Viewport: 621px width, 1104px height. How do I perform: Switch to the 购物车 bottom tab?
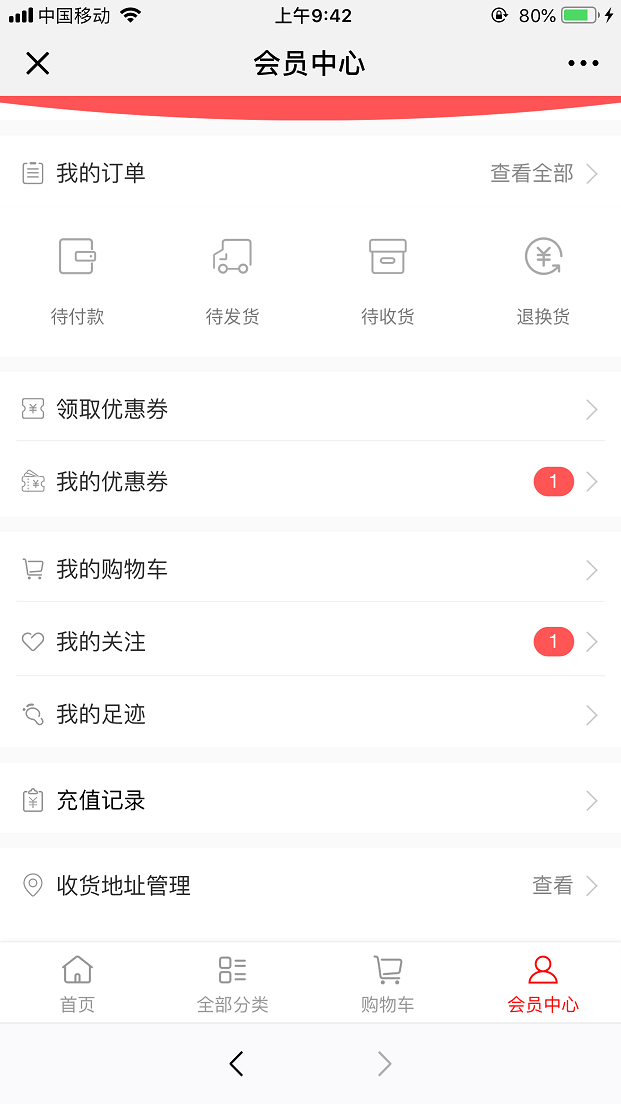coord(388,984)
